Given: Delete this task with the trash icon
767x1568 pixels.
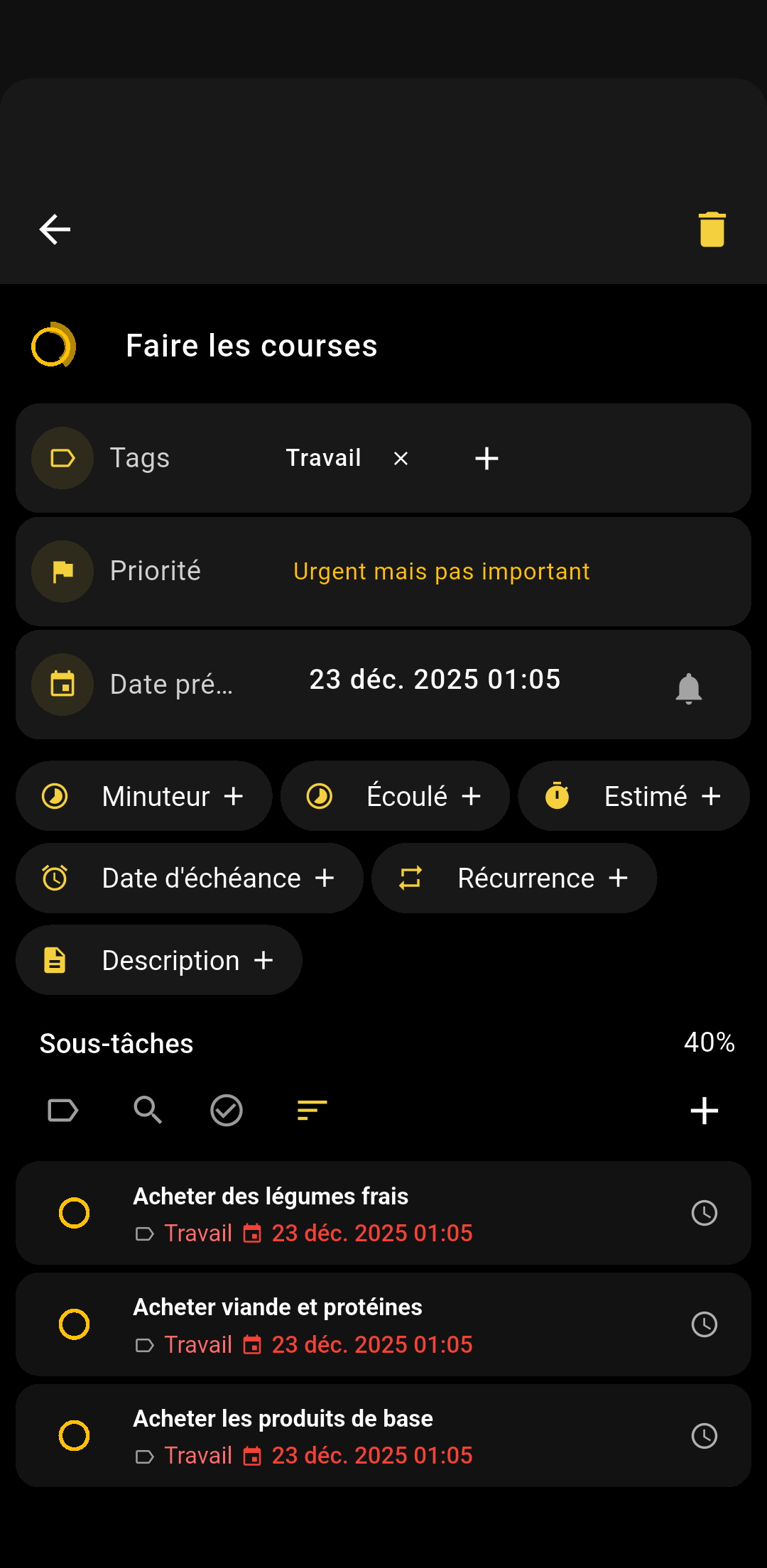Looking at the screenshot, I should pos(712,229).
